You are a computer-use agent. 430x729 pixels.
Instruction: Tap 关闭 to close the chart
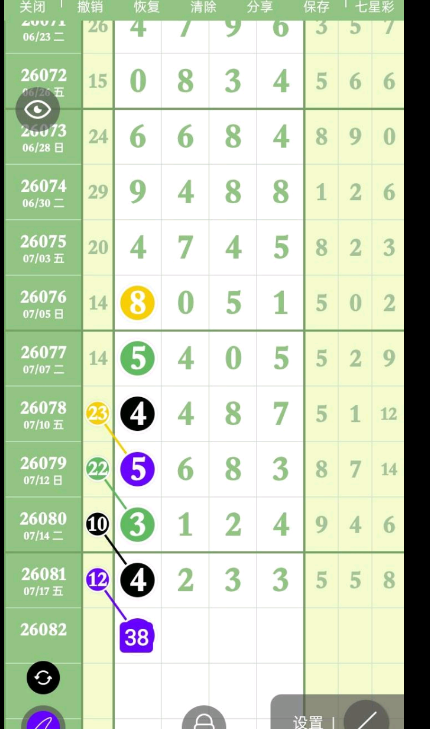[x=33, y=7]
